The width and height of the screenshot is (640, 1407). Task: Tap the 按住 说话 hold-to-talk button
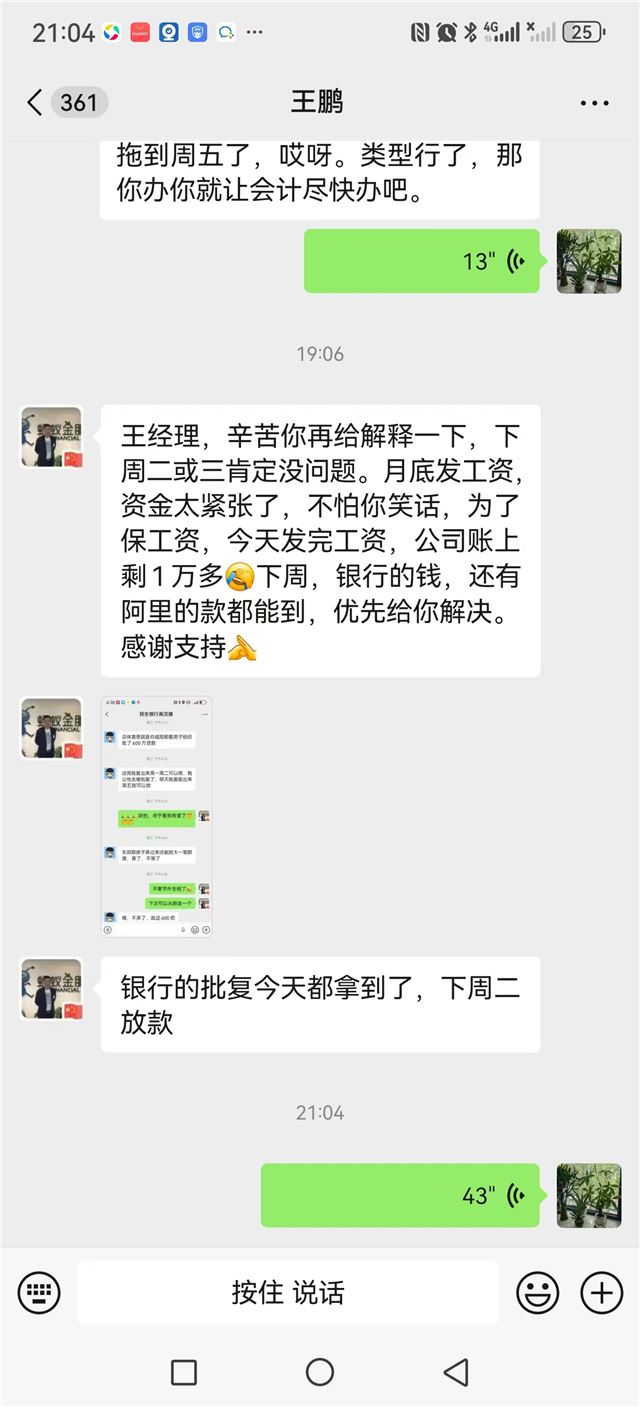point(288,1293)
